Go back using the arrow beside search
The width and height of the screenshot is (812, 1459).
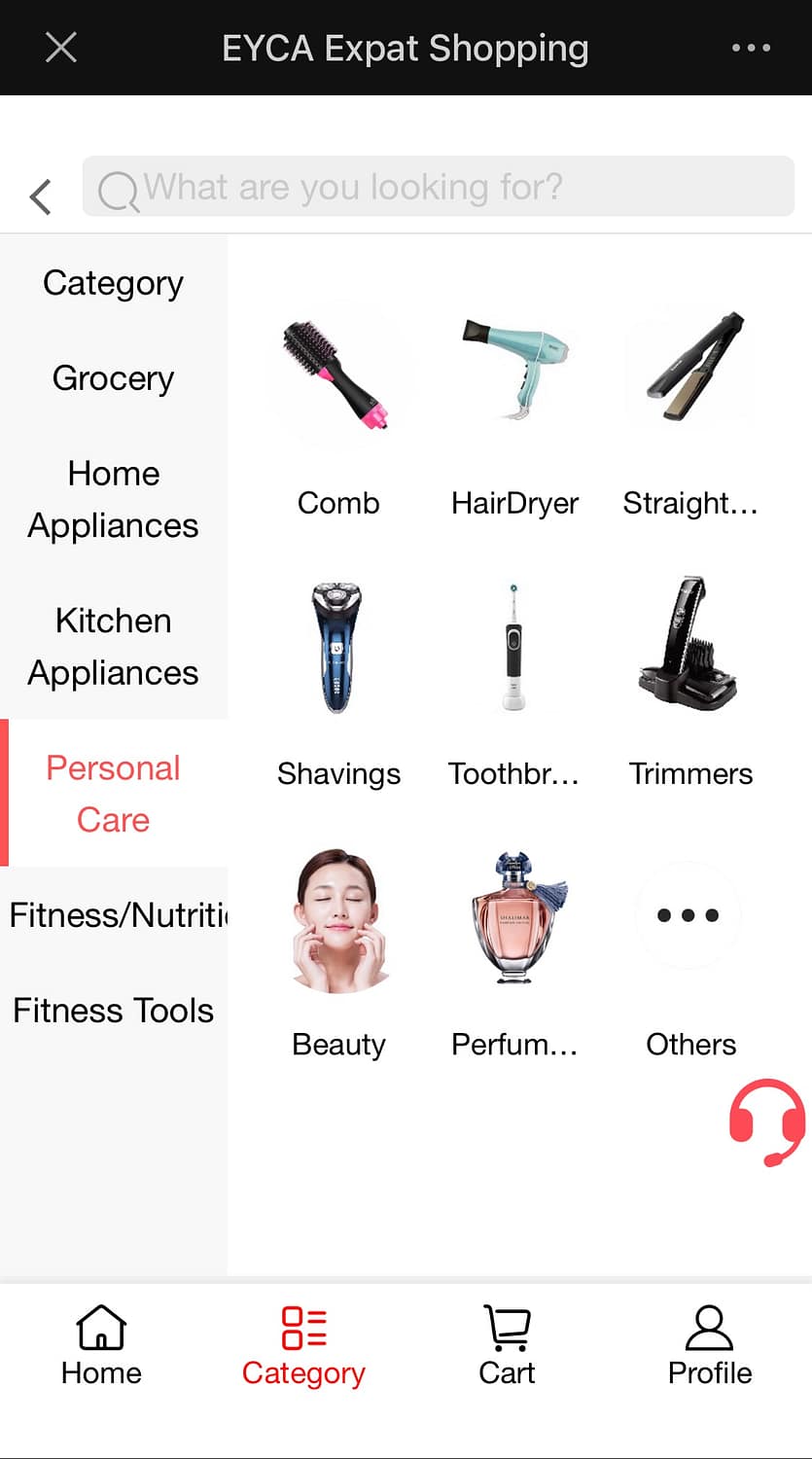coord(40,196)
